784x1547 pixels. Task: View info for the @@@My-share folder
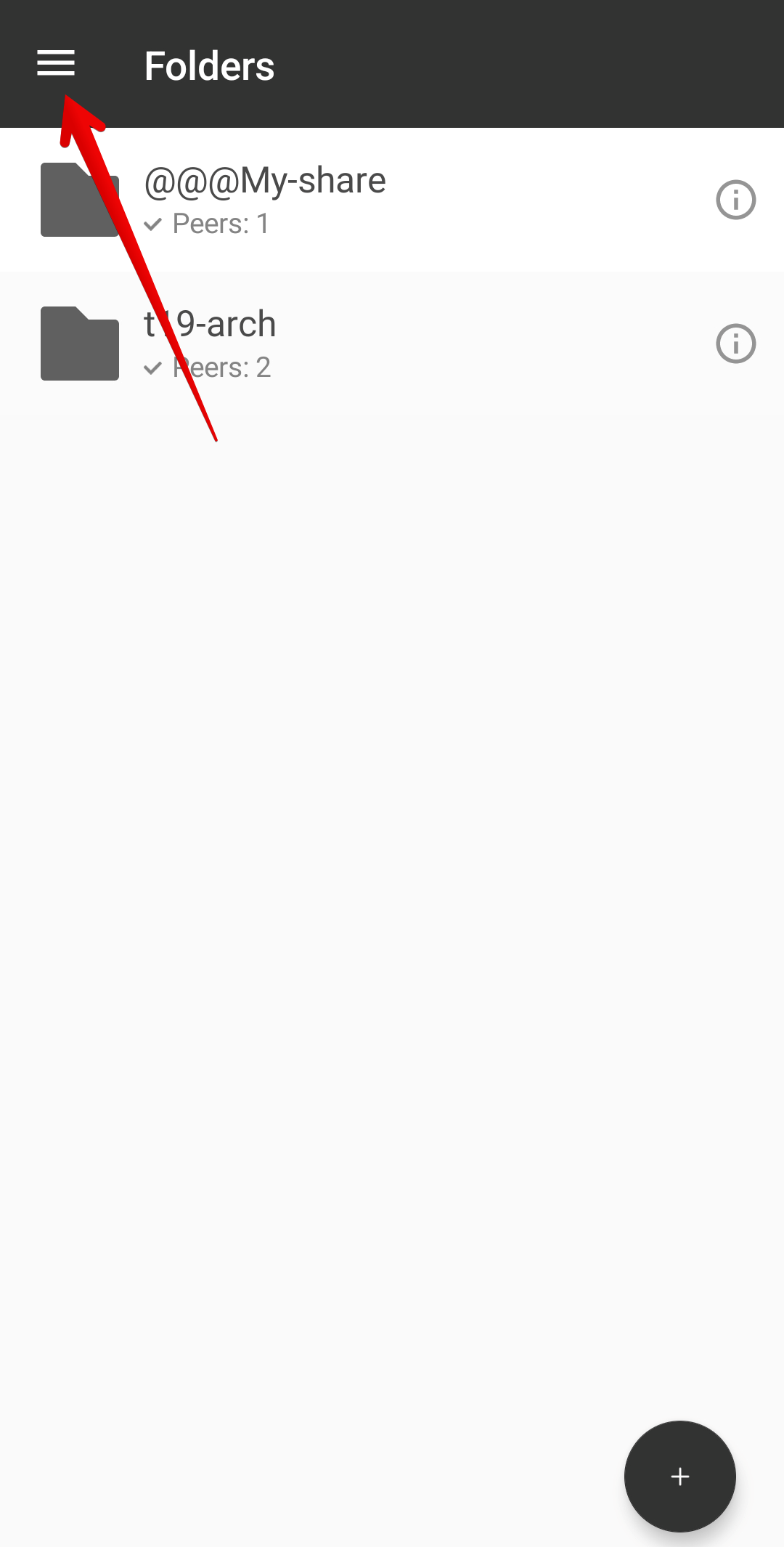click(x=735, y=200)
